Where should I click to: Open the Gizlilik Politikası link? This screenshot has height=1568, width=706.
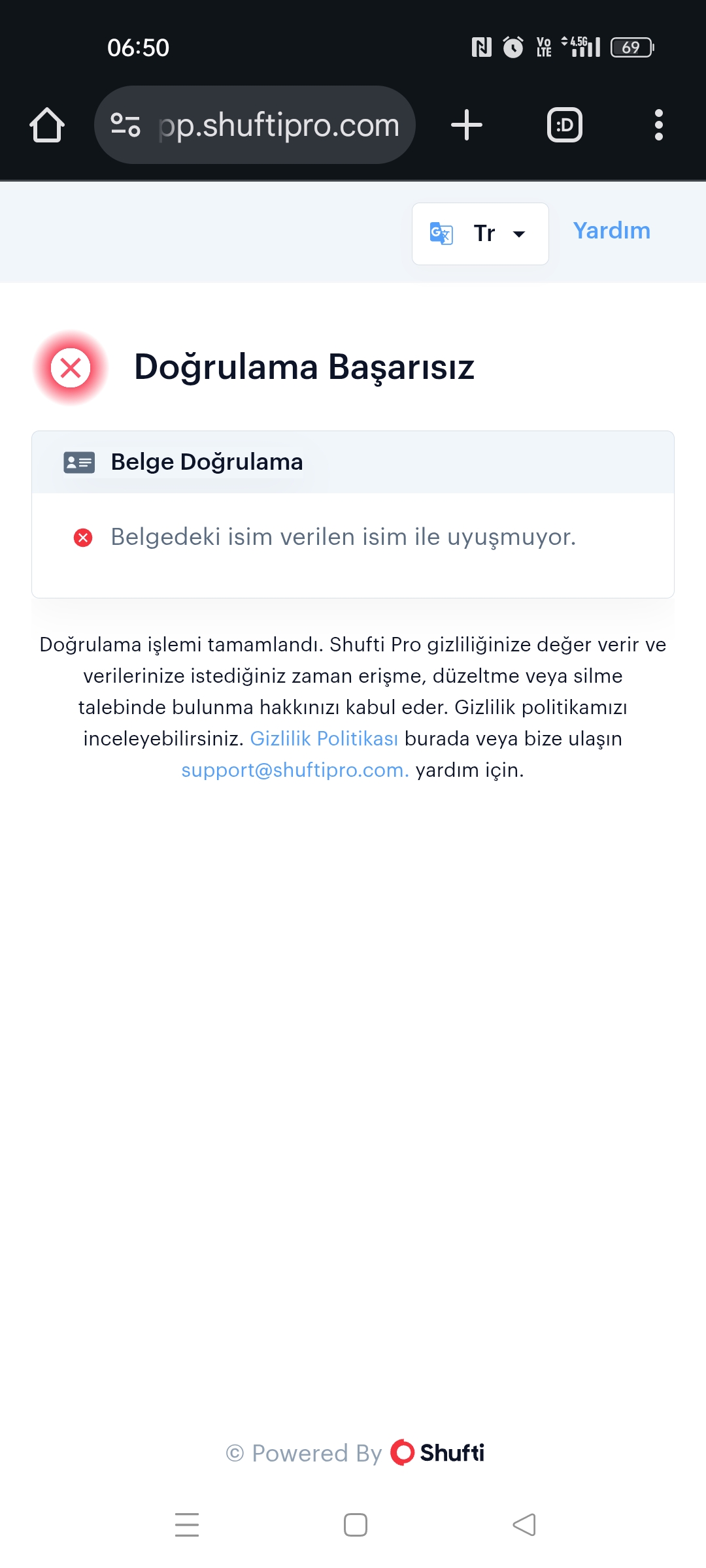pyautogui.click(x=324, y=738)
